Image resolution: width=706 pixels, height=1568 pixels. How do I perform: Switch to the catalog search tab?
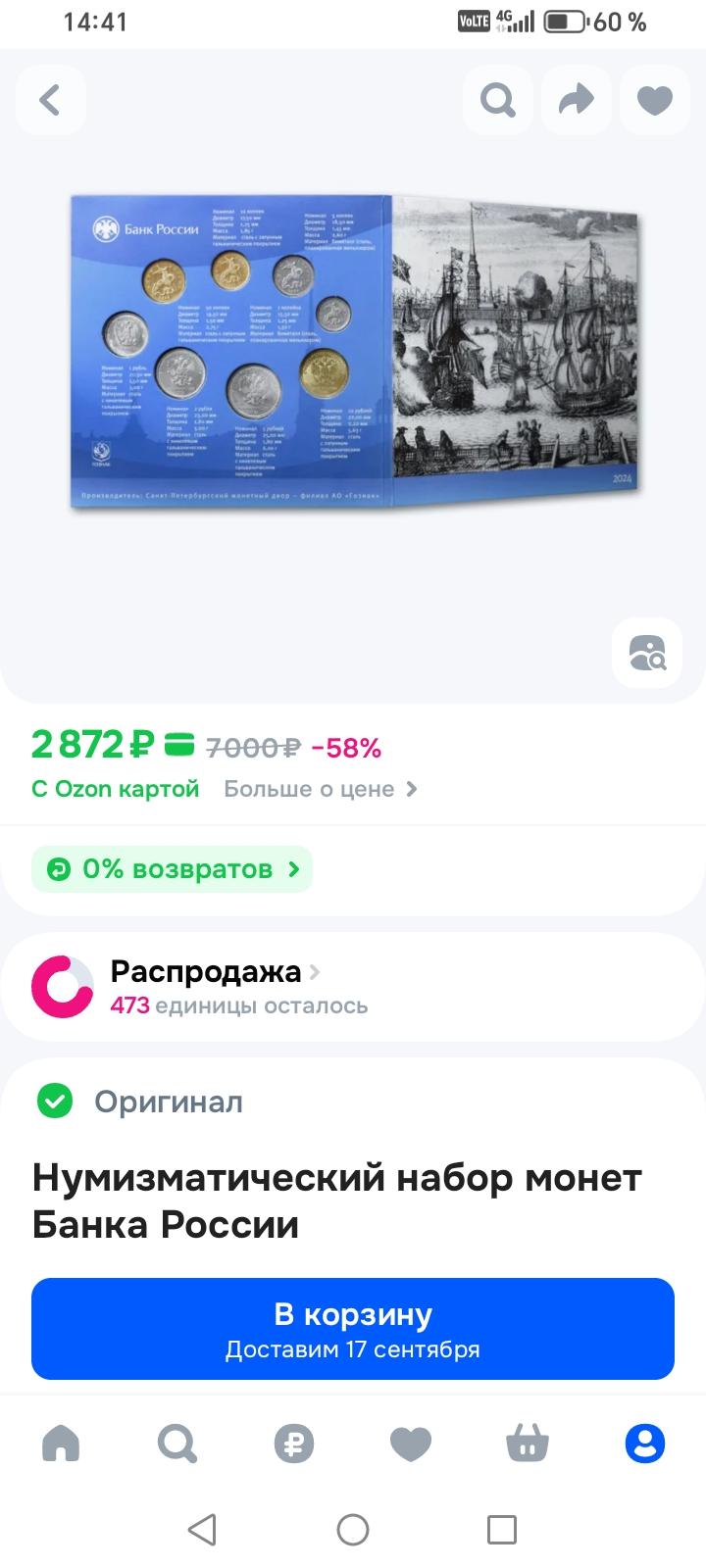[x=176, y=1444]
